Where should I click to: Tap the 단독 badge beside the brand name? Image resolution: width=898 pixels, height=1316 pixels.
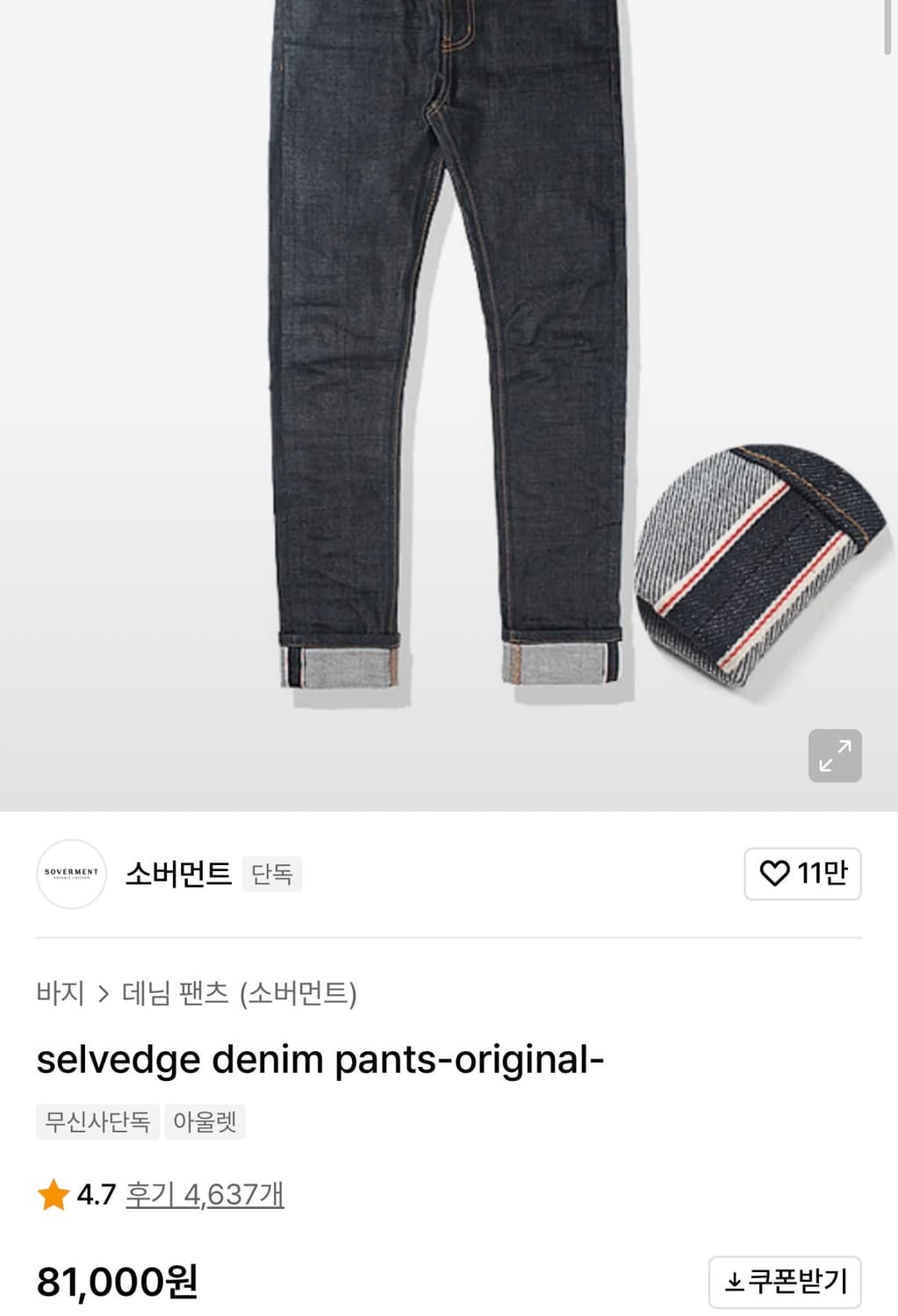271,875
